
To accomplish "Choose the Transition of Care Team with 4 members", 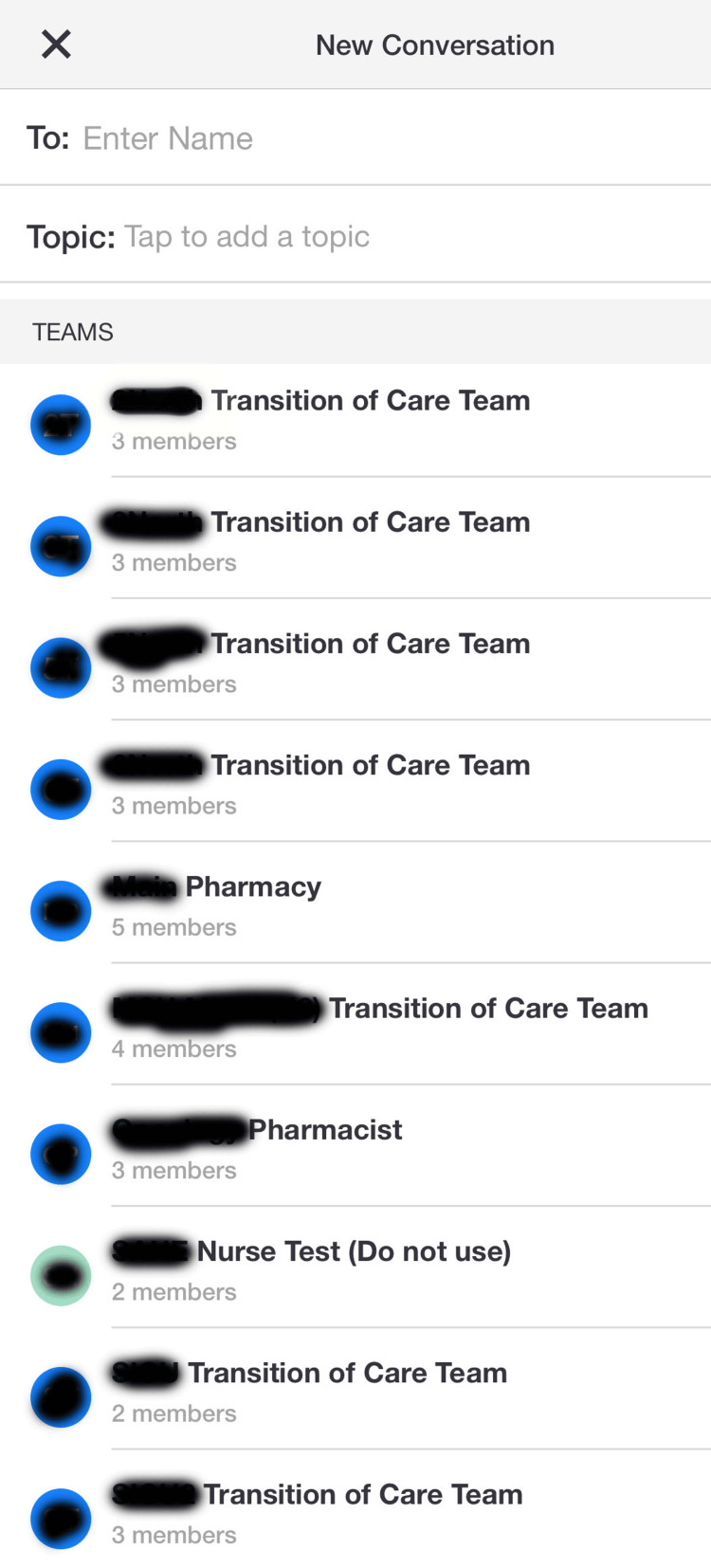I will point(355,1026).
